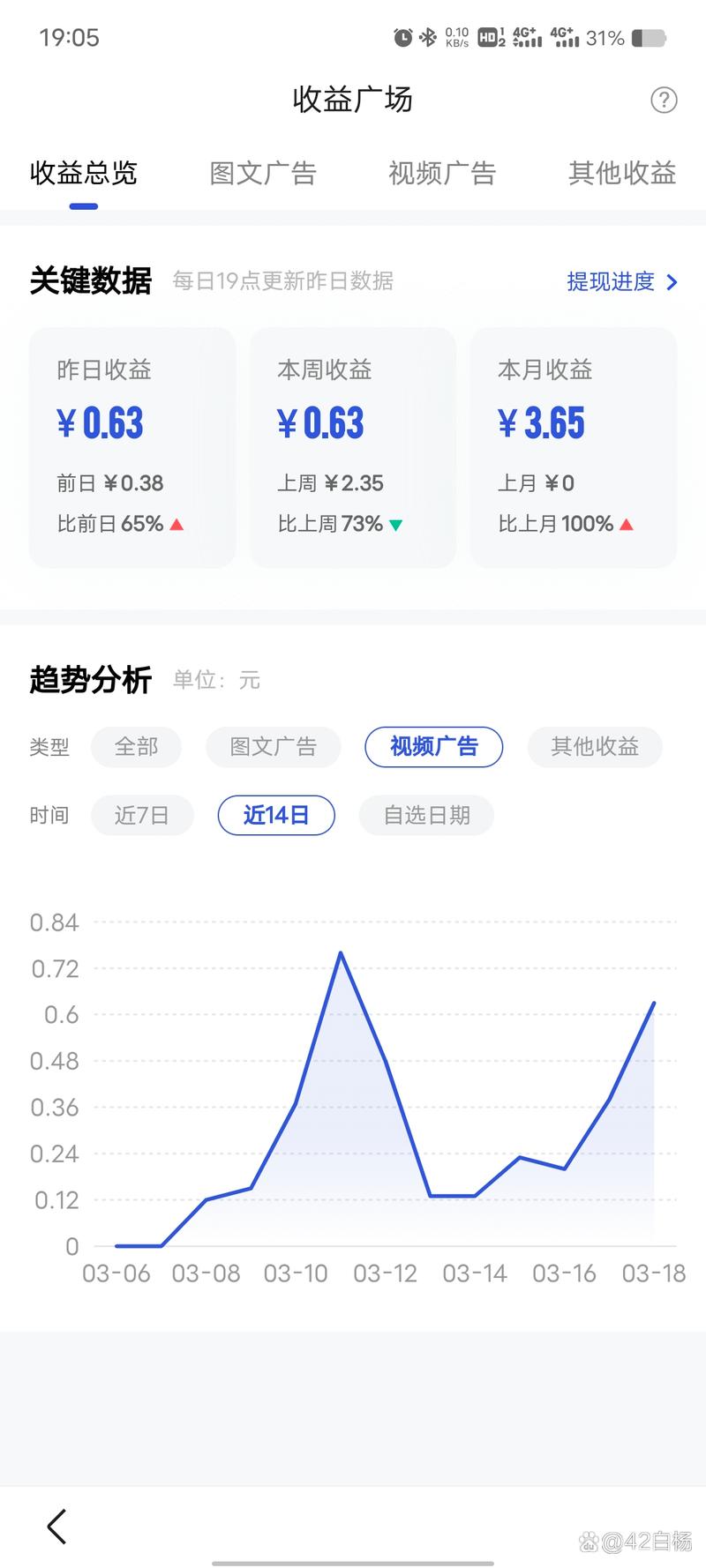Viewport: 706px width, 1568px height.
Task: Open the 提现进度 withdrawal progress link
Action: click(x=612, y=282)
